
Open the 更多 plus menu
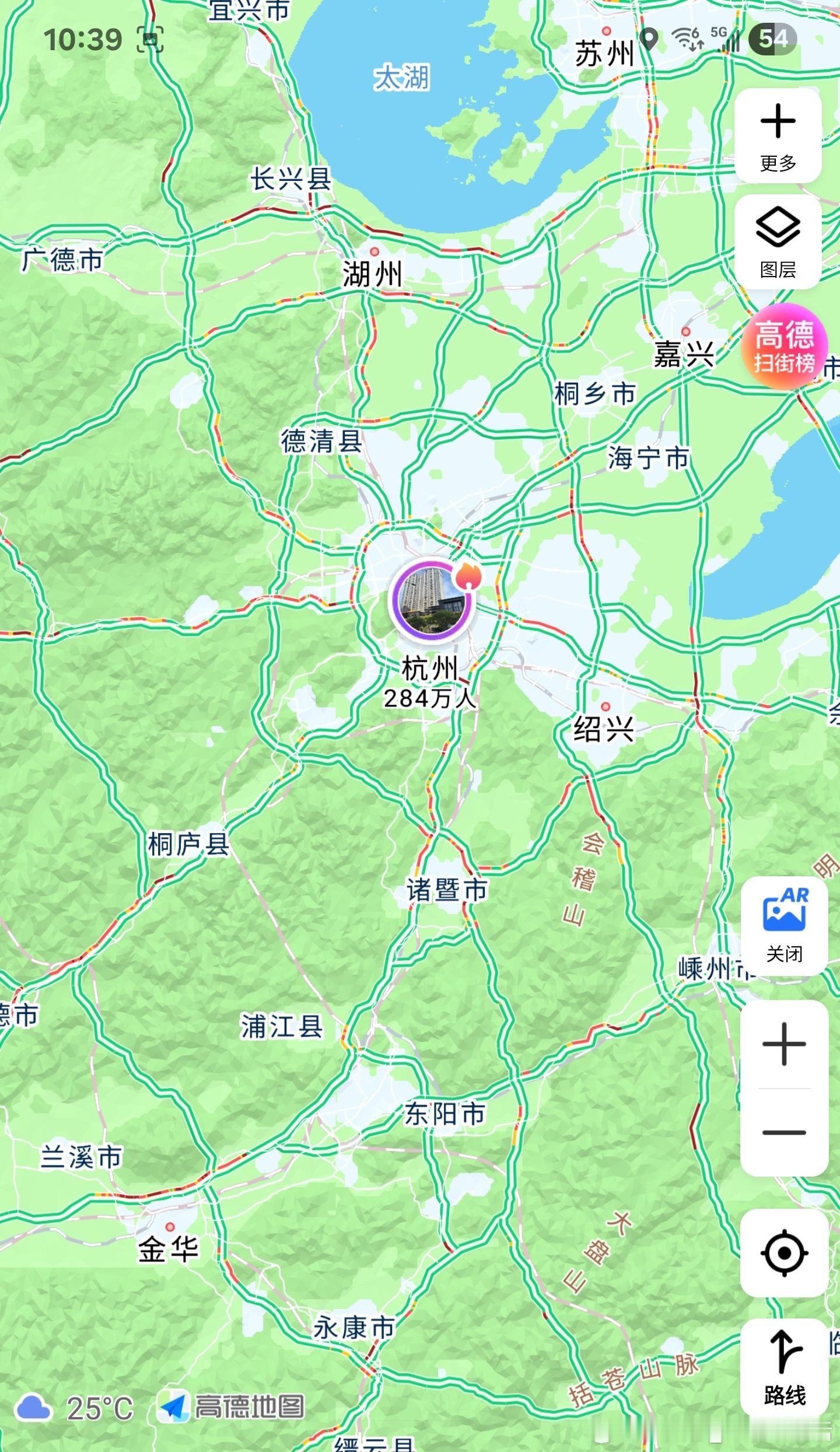[778, 135]
